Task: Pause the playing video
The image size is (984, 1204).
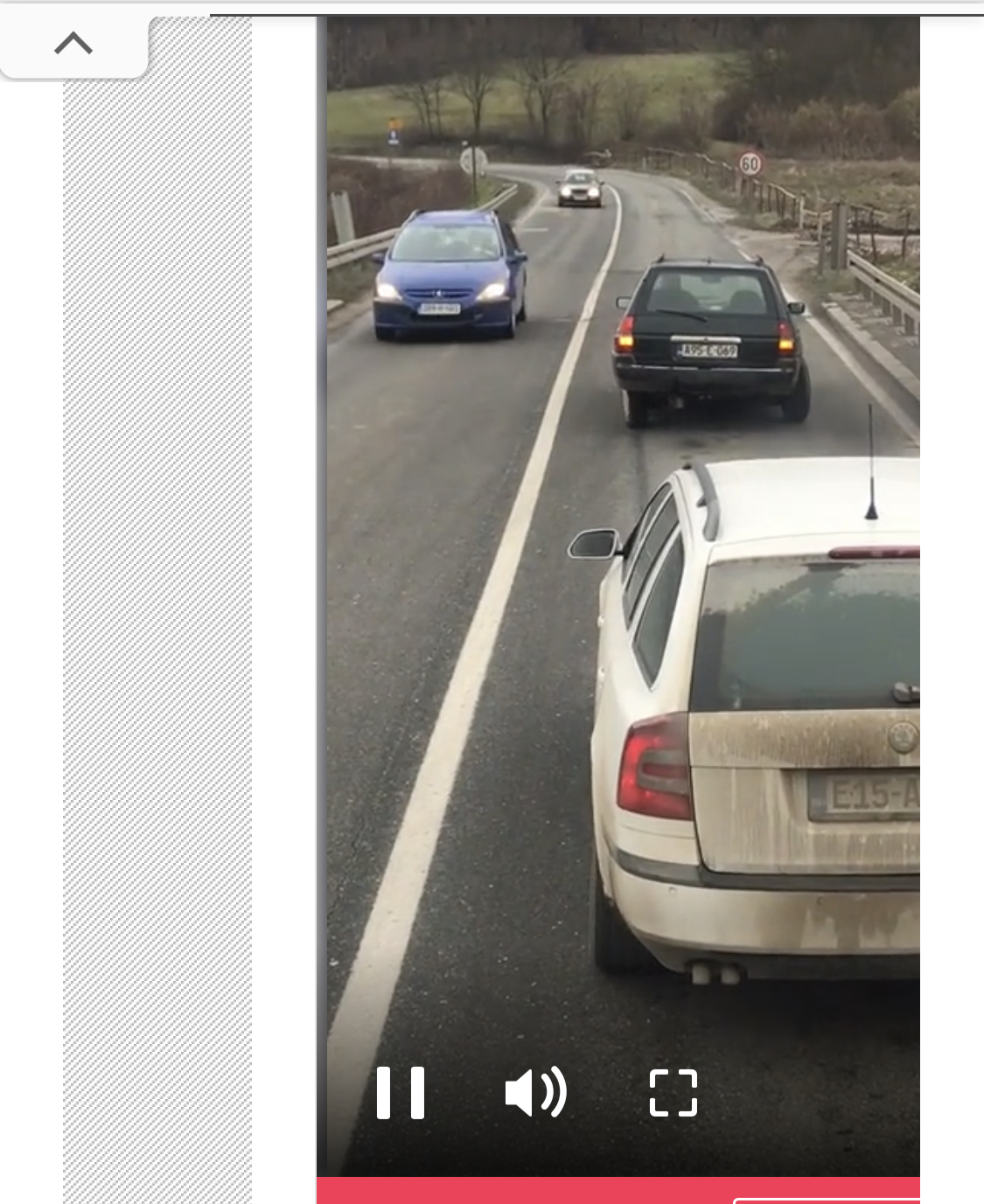Action: coord(401,1093)
